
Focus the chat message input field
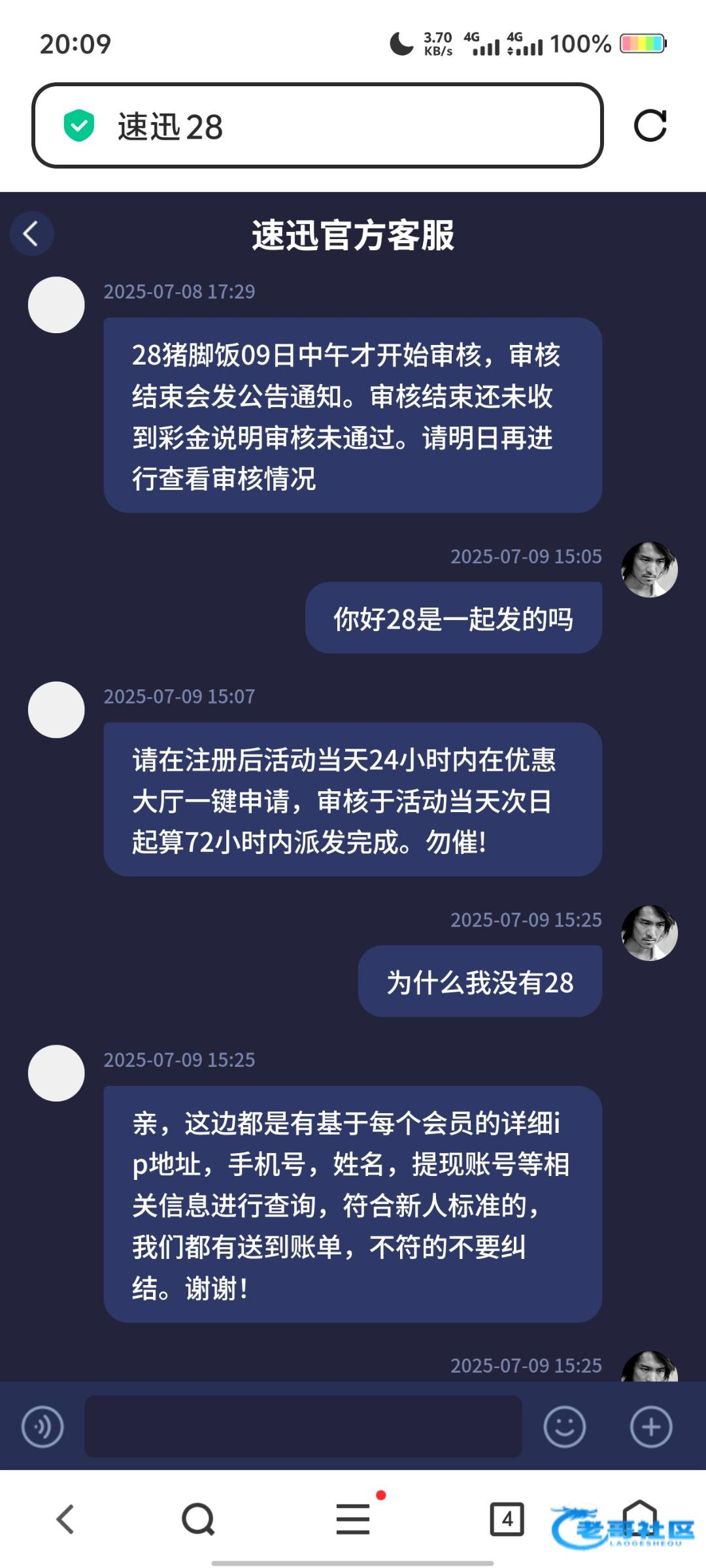pyautogui.click(x=303, y=1427)
